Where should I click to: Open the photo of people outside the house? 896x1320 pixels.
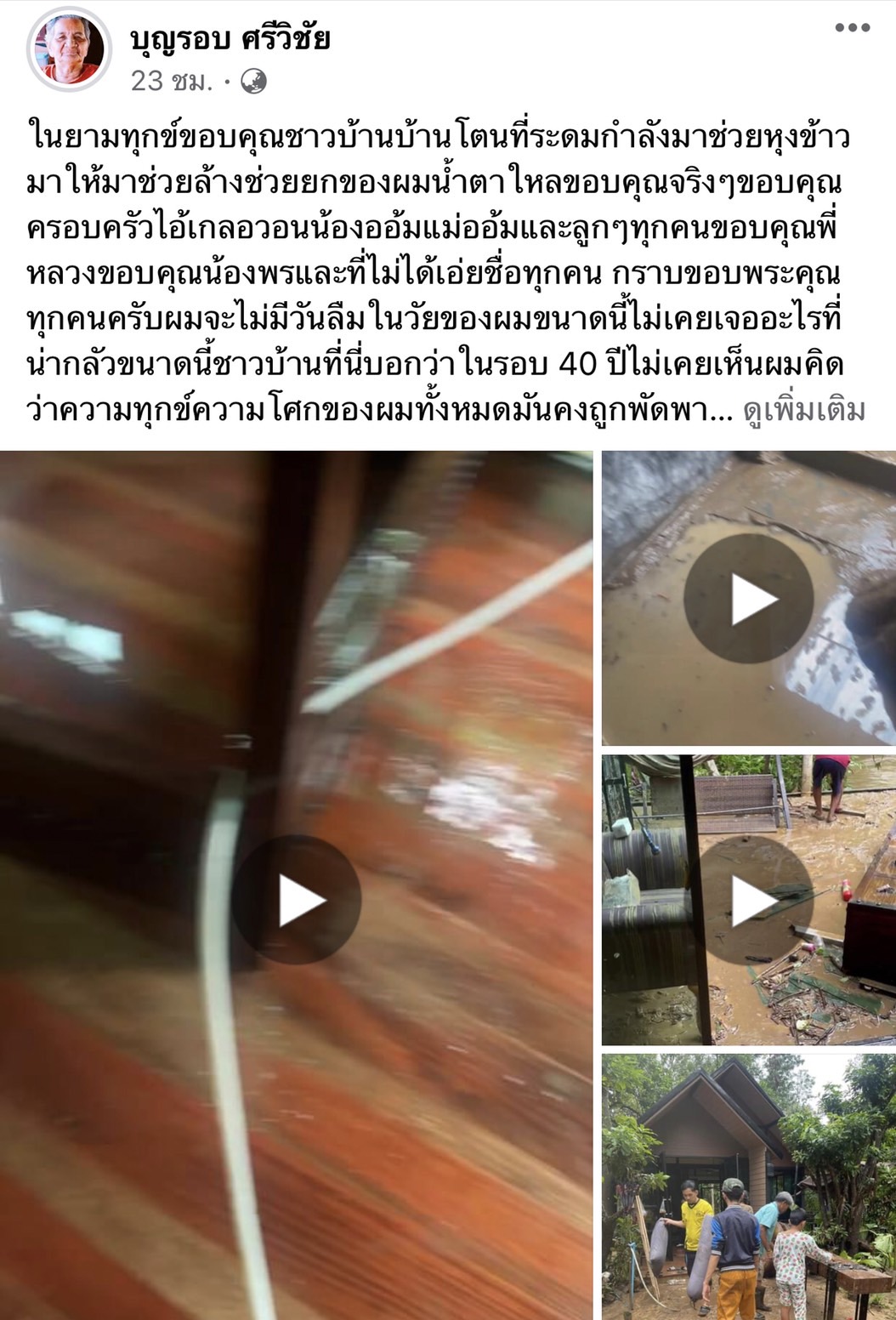(748, 1186)
